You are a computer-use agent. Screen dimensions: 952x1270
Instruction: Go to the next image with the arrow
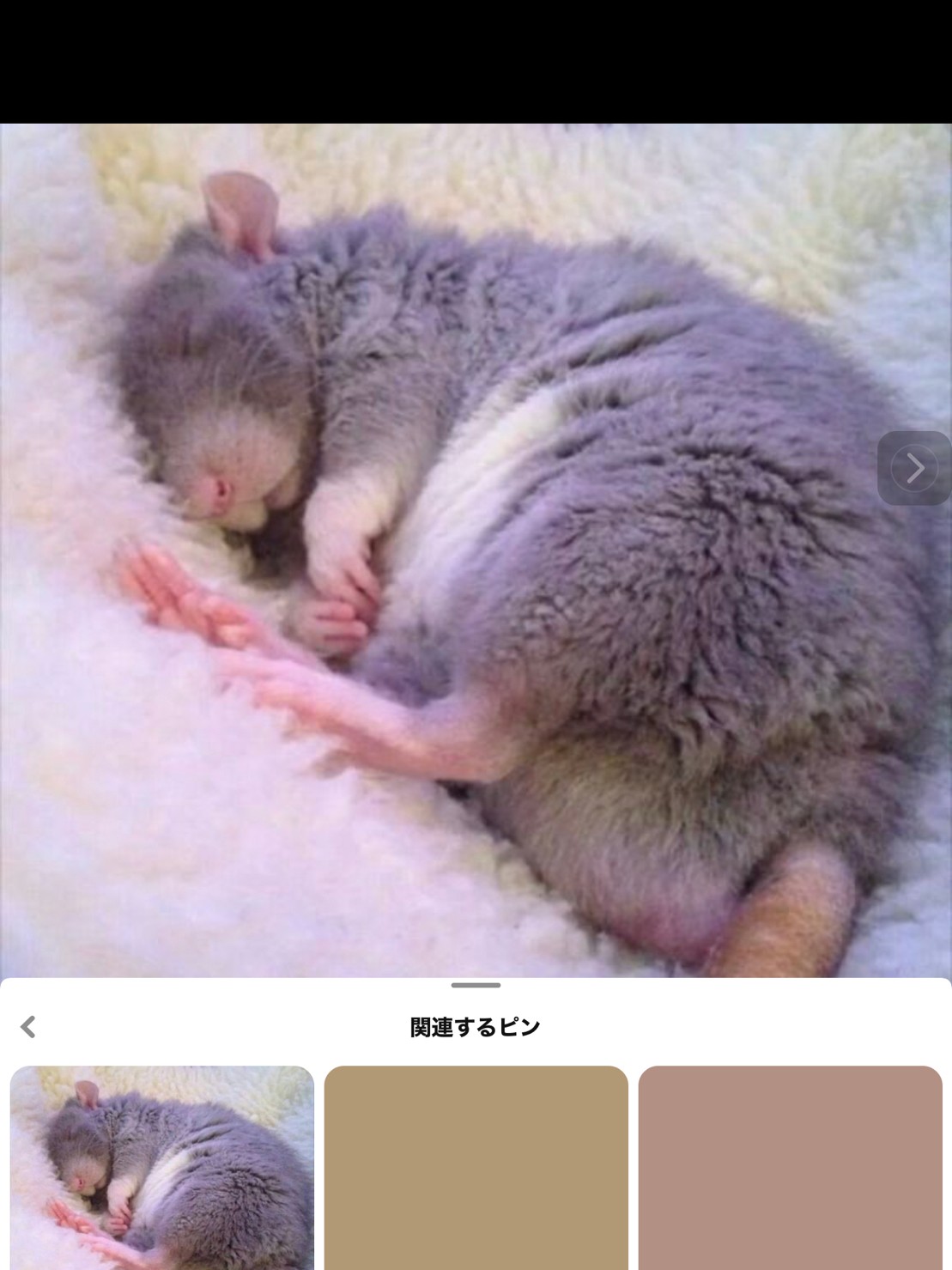[x=913, y=468]
